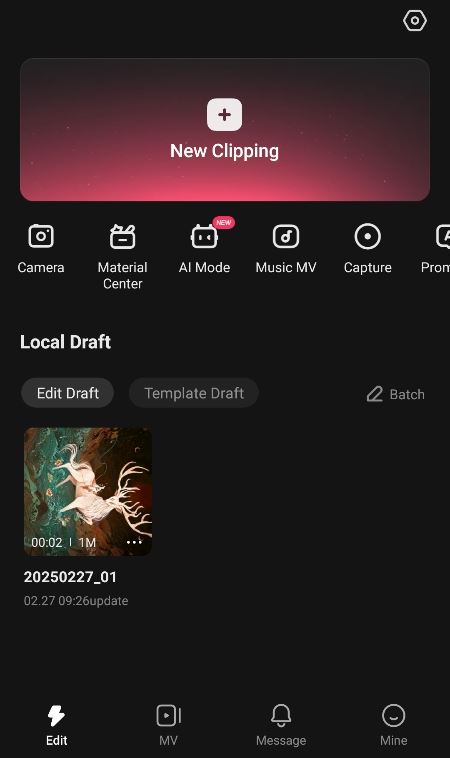Start a New Clipping project
Screen dimensions: 450x758
click(225, 130)
